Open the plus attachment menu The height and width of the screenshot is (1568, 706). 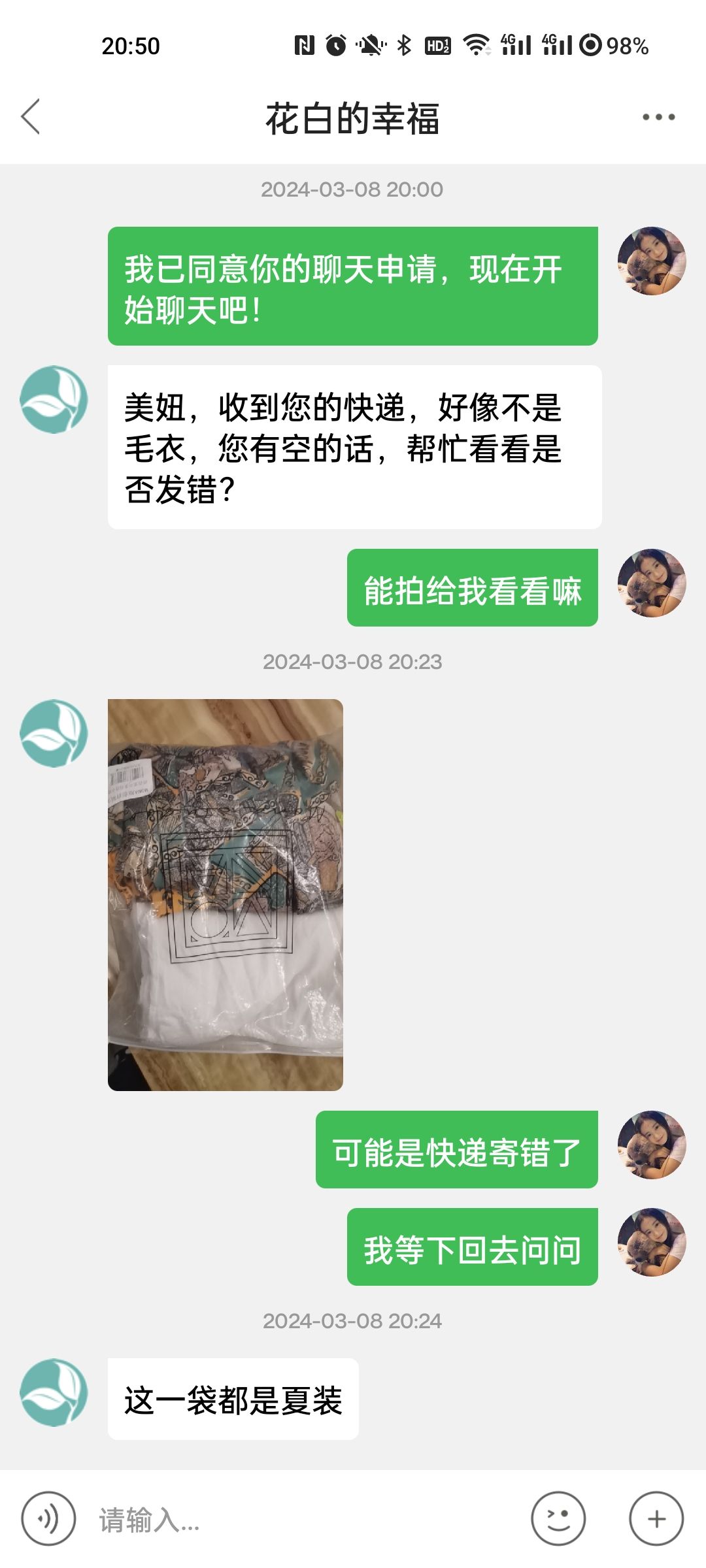tap(656, 1518)
